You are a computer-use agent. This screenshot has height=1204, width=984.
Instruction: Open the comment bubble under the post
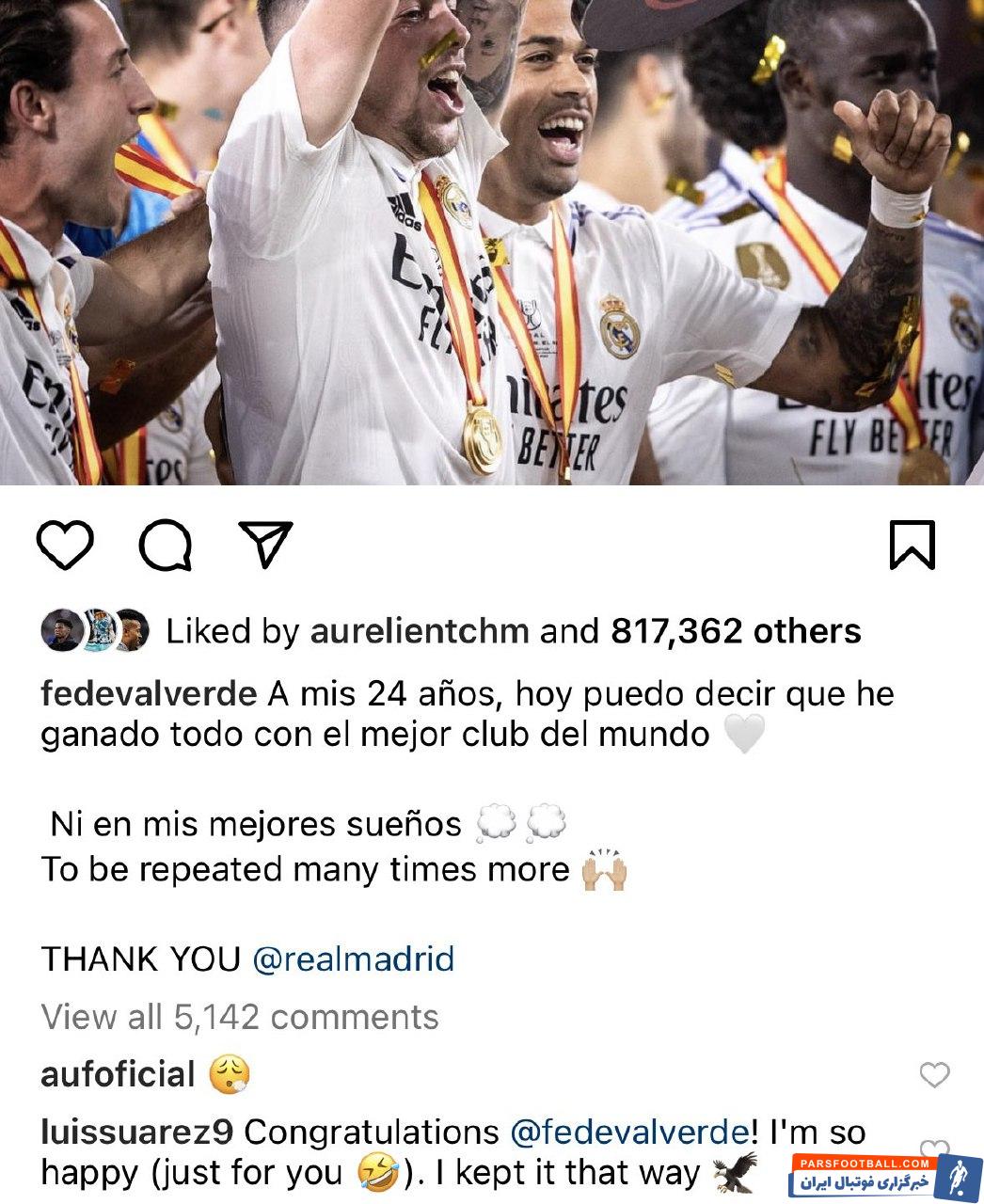(x=166, y=546)
